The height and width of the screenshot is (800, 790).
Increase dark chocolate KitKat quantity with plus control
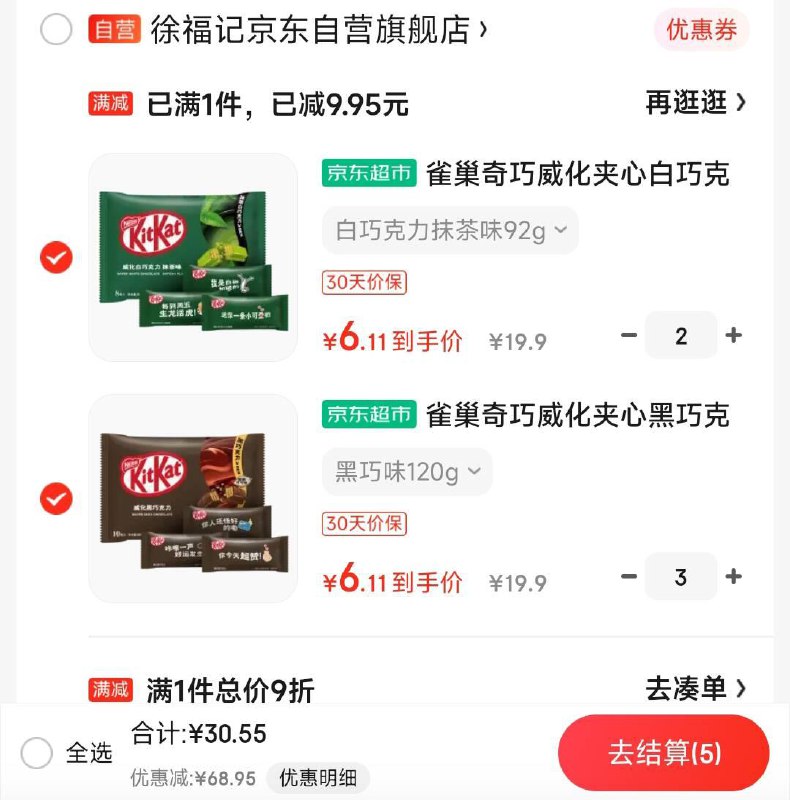point(735,576)
